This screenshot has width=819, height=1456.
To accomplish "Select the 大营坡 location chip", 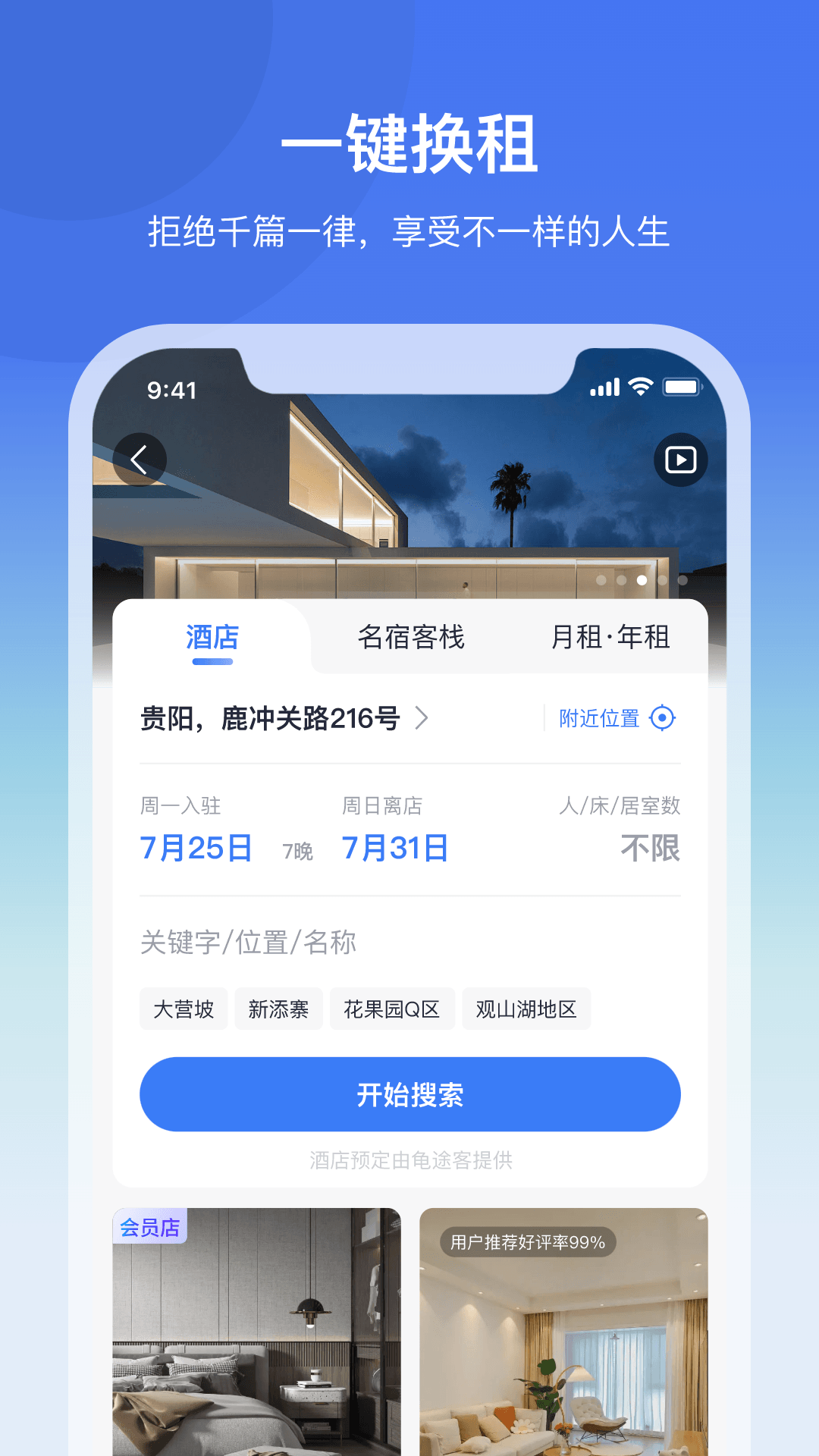I will 184,1009.
